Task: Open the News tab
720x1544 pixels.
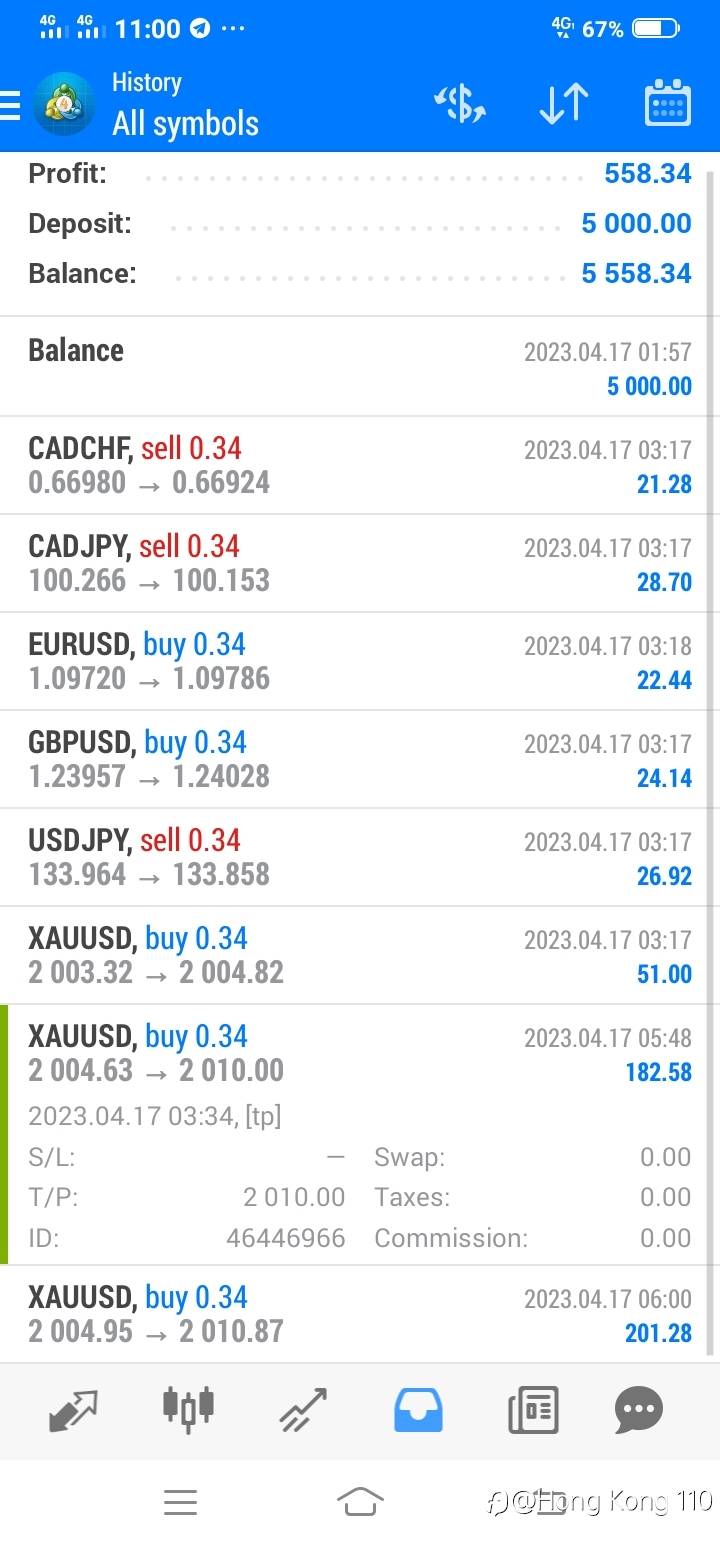Action: coord(533,1410)
